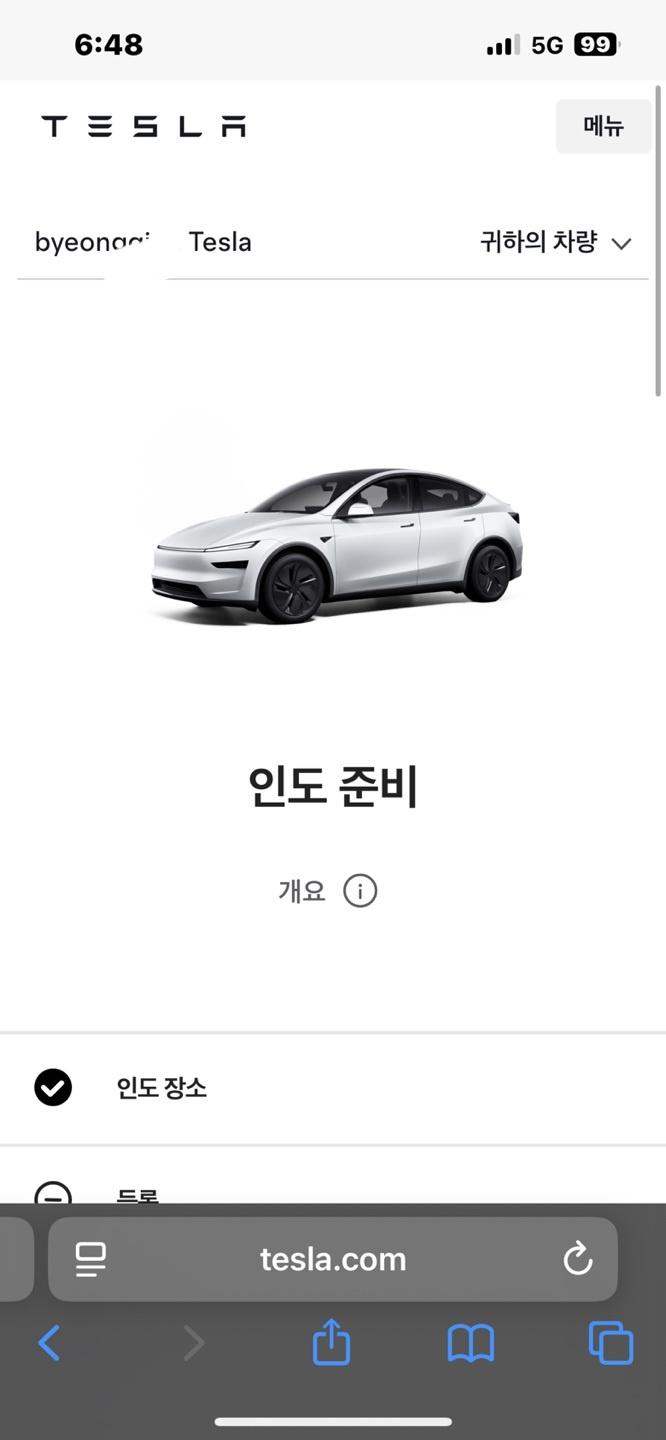Share this Tesla page
Image resolution: width=666 pixels, height=1440 pixels.
point(331,1343)
